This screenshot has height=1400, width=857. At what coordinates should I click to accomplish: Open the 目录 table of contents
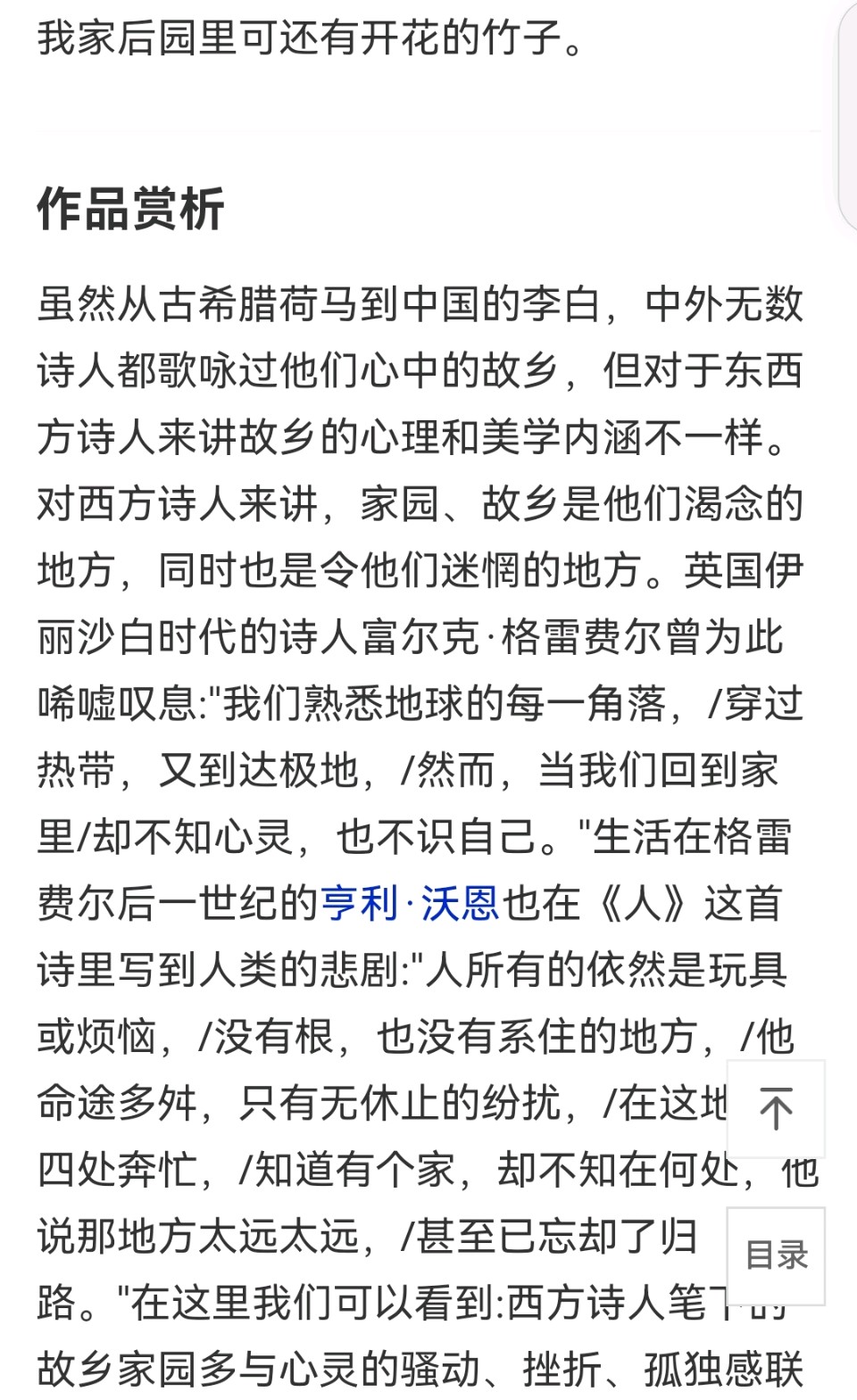pyautogui.click(x=776, y=1255)
